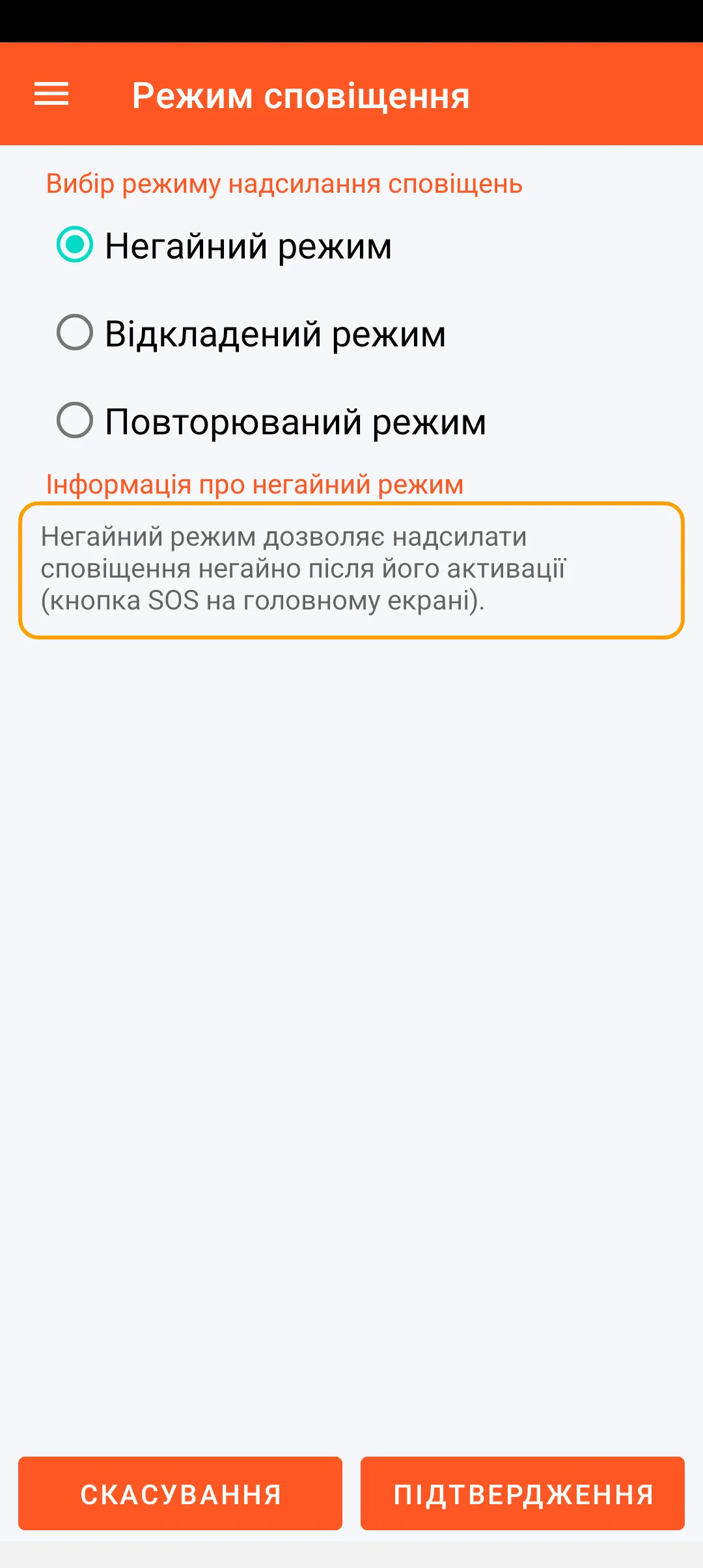Choose the Відкладений режим radio button
Screen dimensions: 703x1568
point(75,333)
